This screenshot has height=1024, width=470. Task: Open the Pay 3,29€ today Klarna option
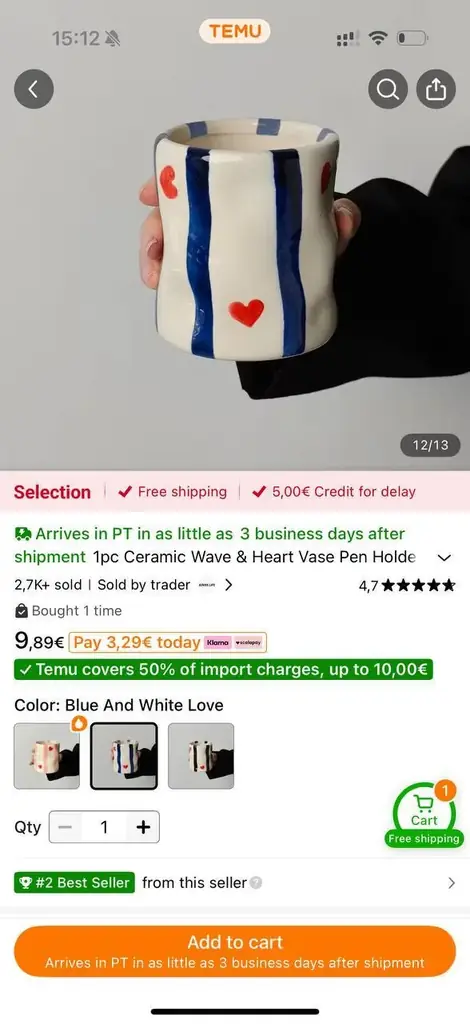[x=167, y=643]
